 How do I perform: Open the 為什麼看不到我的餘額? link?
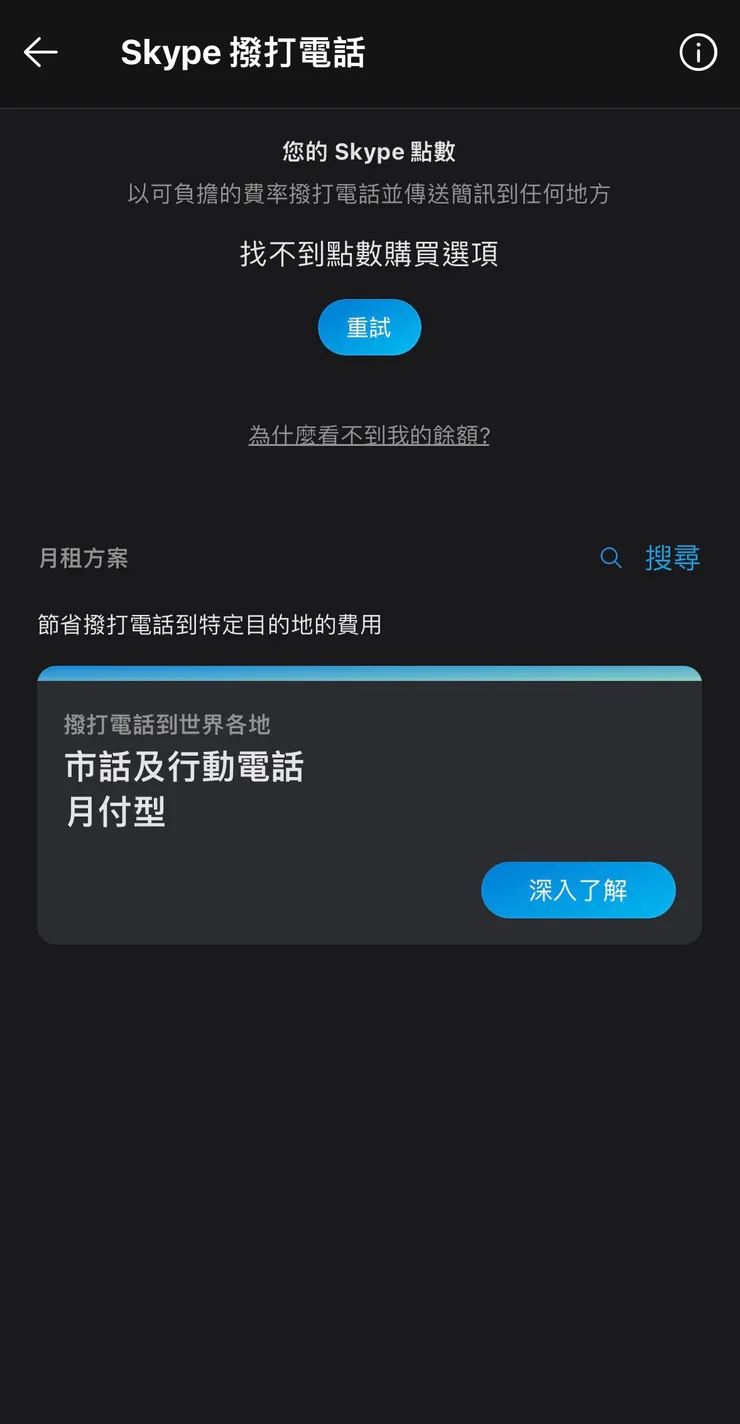(369, 435)
